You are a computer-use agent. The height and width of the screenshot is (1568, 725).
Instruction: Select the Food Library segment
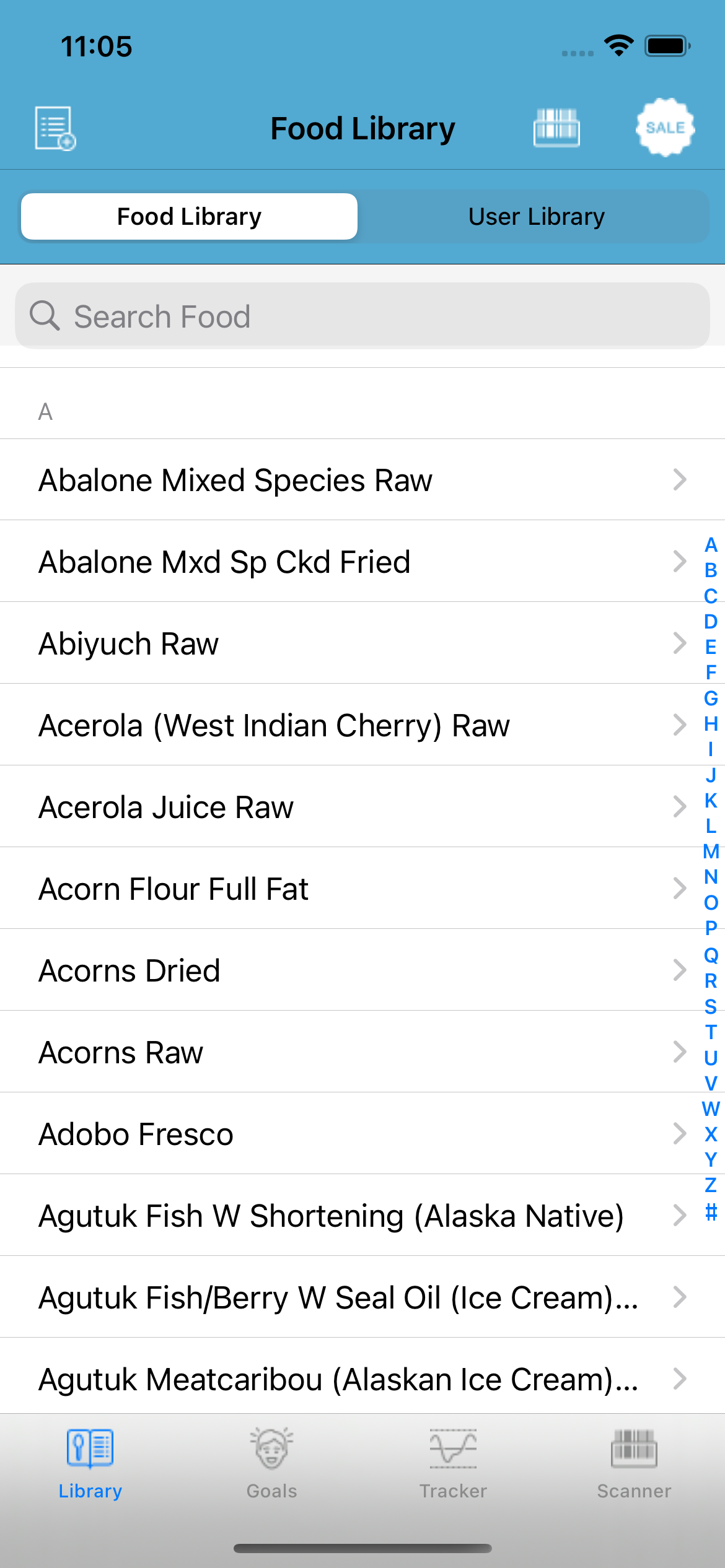click(189, 217)
